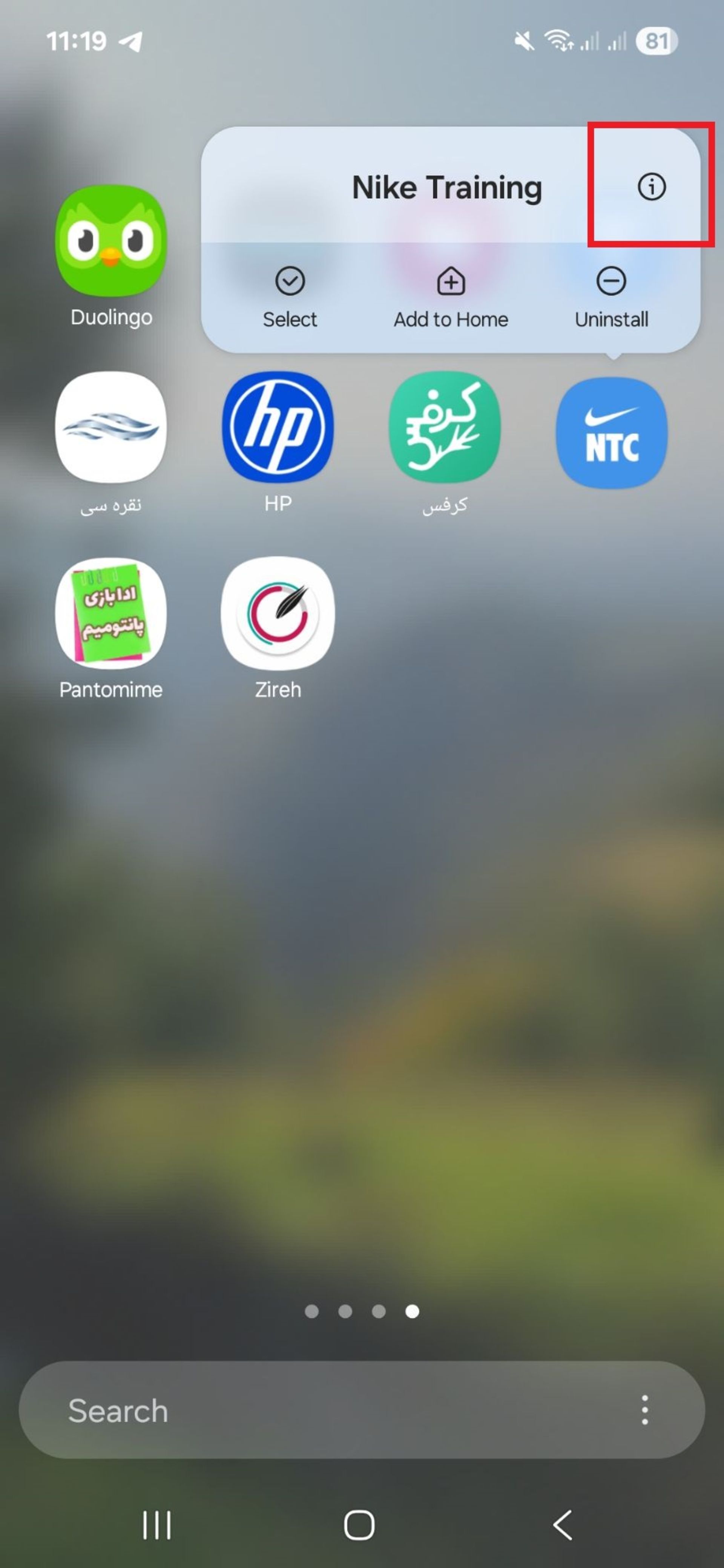Launch the Pantomime game

point(111,613)
